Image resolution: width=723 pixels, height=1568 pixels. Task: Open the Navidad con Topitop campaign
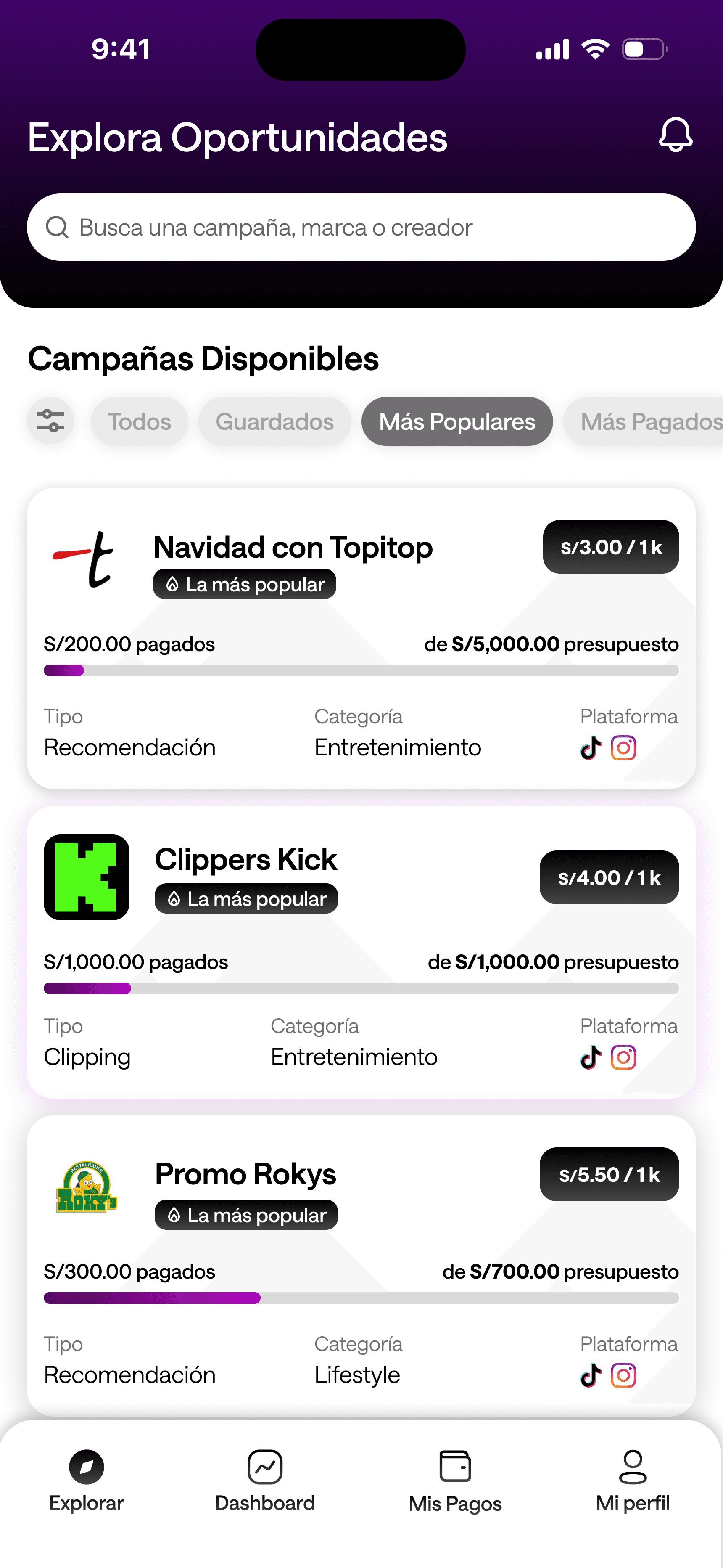[x=293, y=547]
